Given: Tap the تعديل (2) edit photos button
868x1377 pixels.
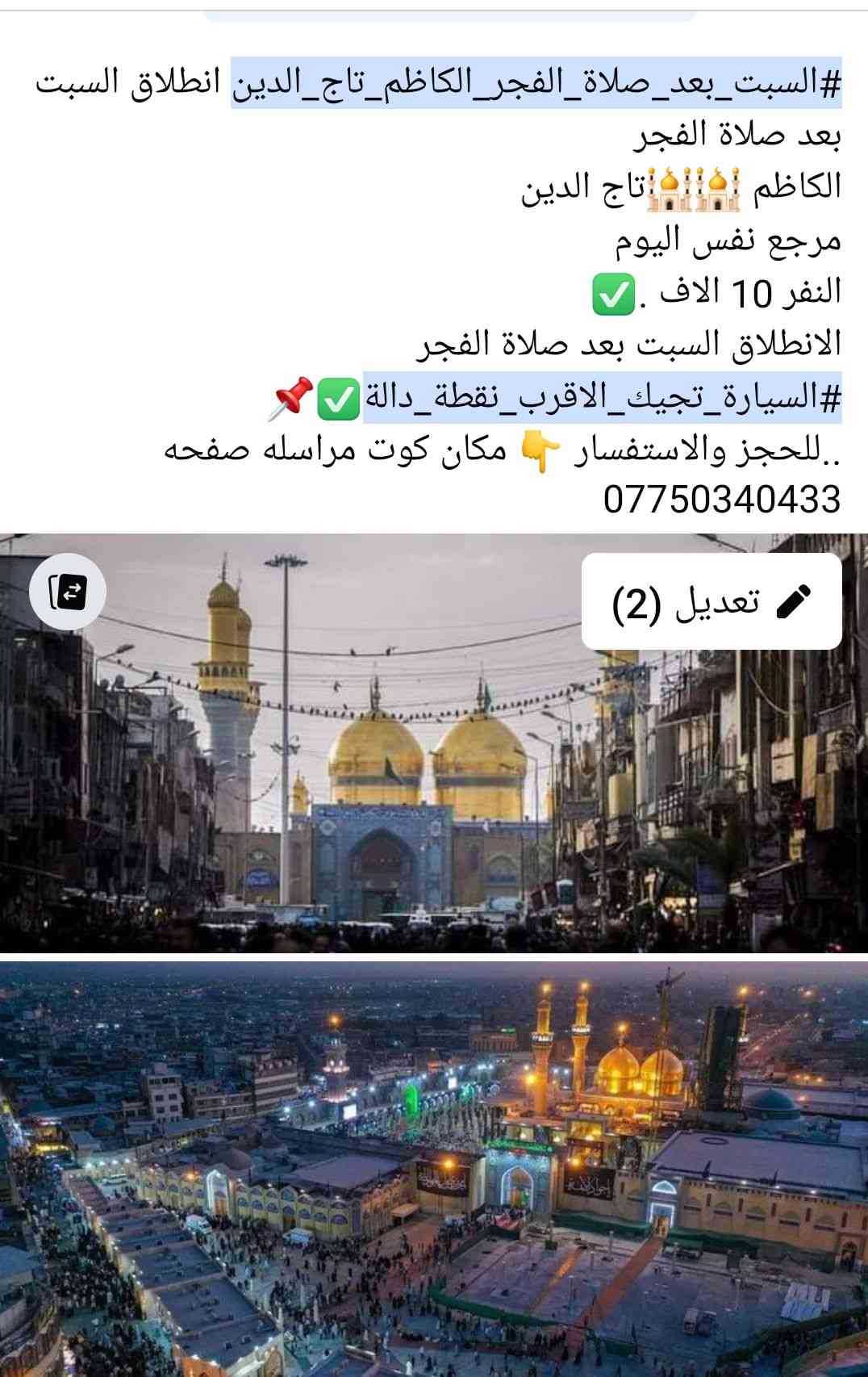Looking at the screenshot, I should (x=712, y=602).
